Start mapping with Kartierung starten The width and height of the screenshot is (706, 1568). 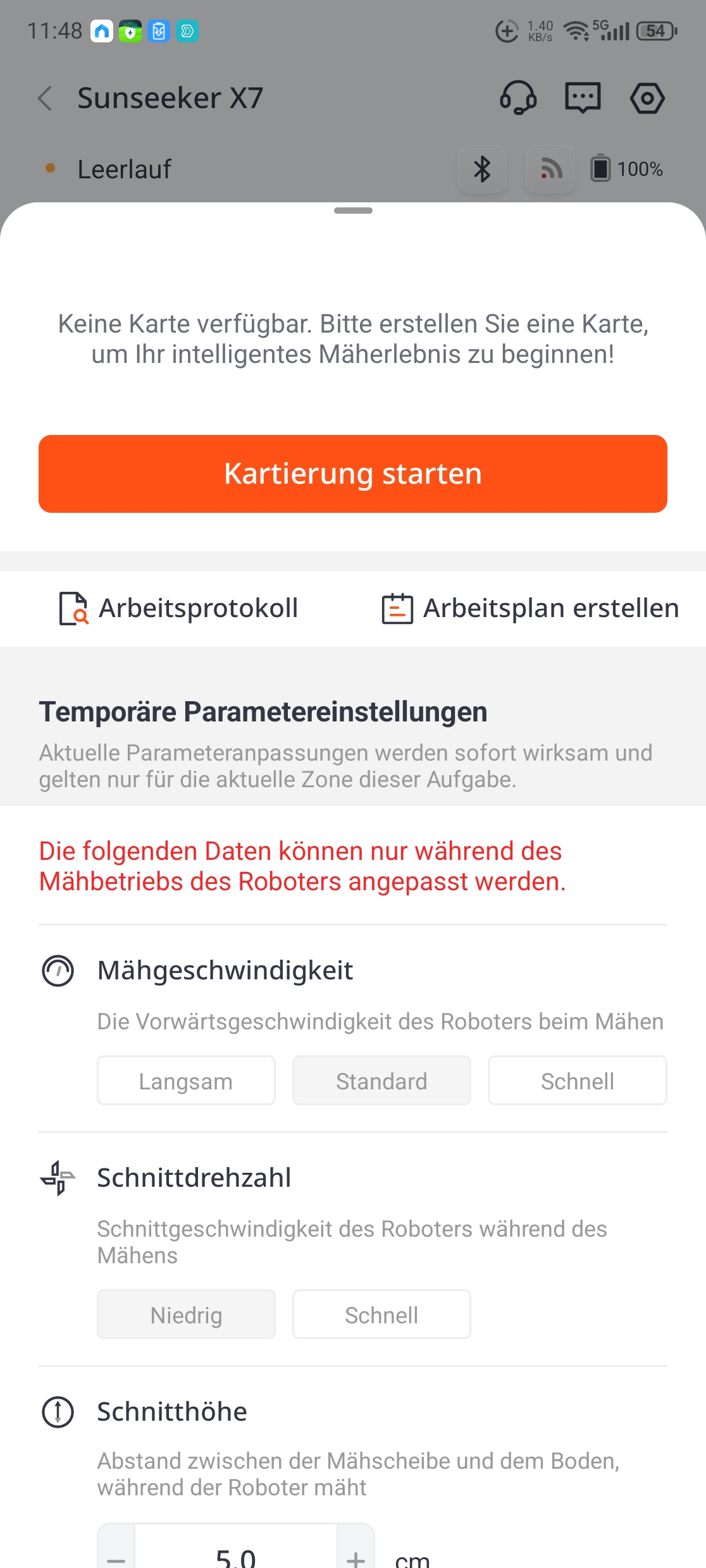coord(353,474)
